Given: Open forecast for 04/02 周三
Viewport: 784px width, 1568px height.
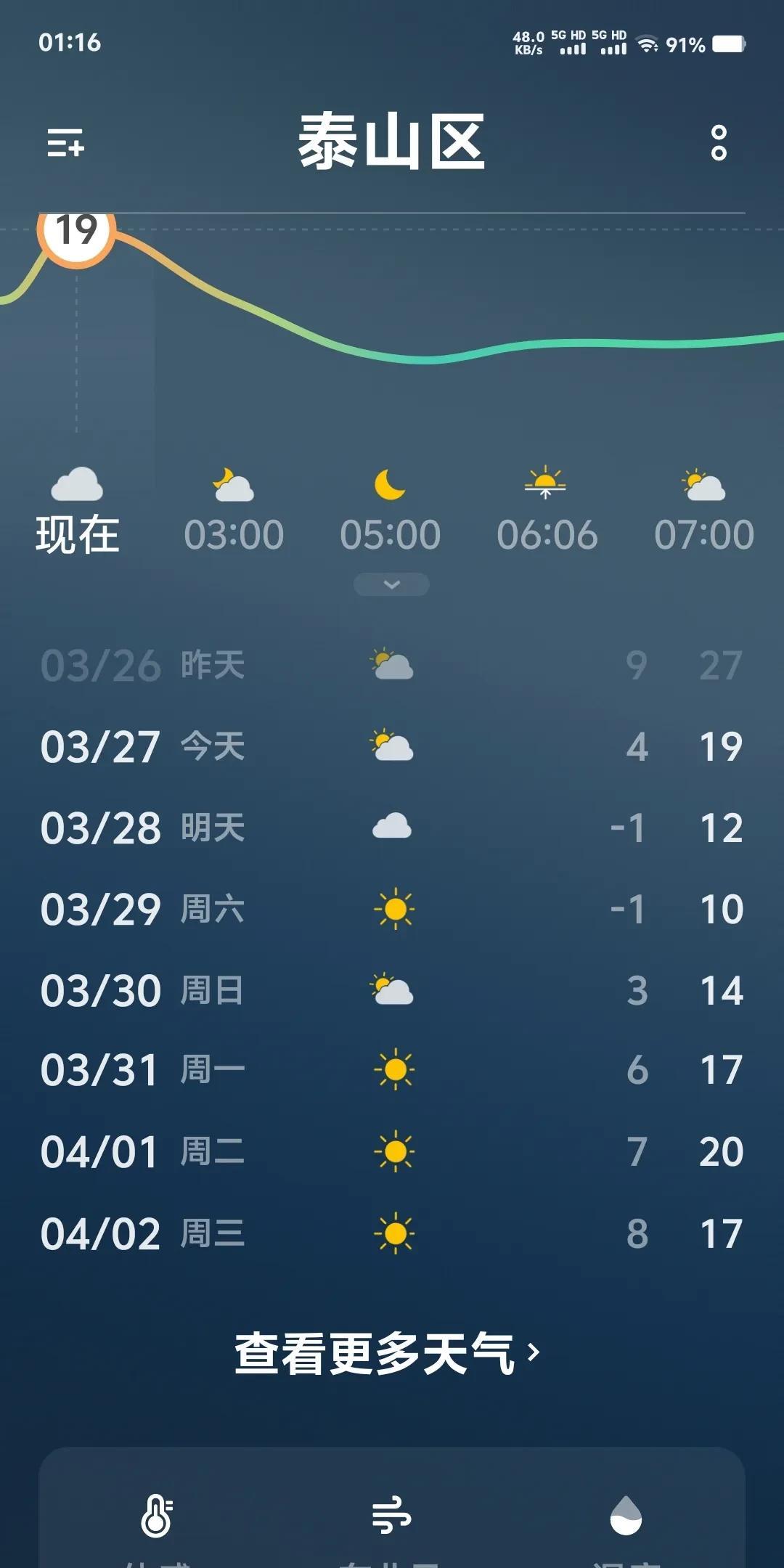Looking at the screenshot, I should pyautogui.click(x=392, y=1233).
